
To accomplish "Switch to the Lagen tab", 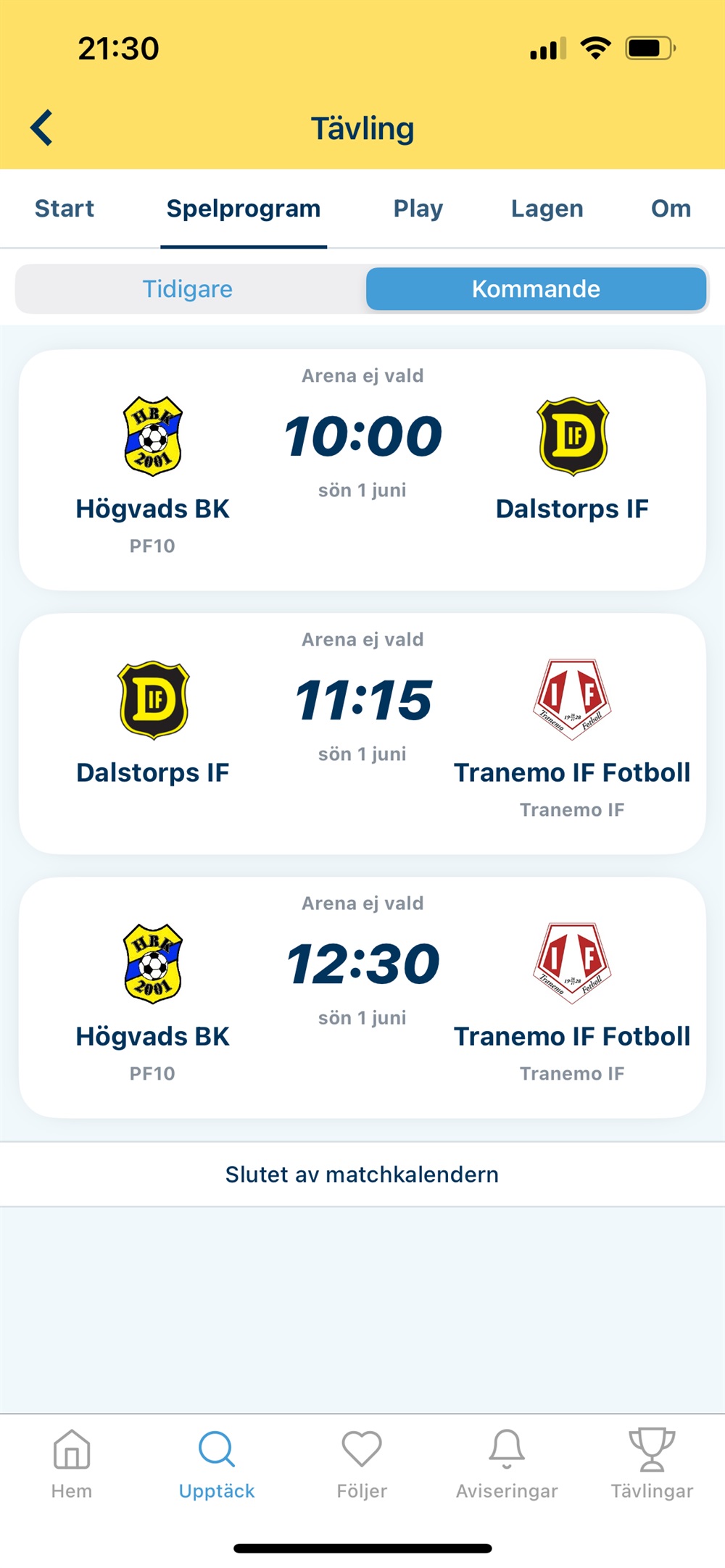I will click(547, 209).
